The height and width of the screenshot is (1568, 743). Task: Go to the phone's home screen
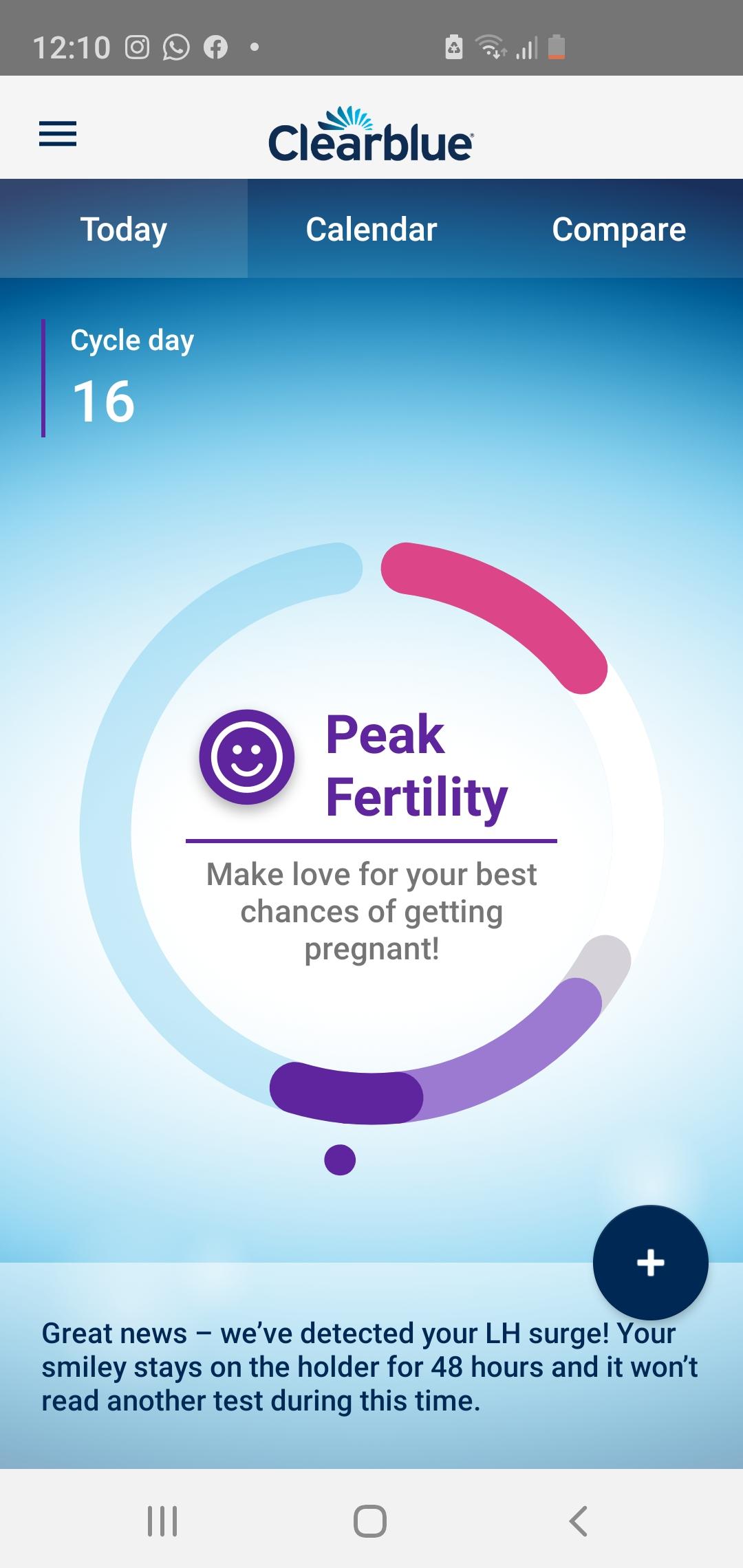(370, 1521)
